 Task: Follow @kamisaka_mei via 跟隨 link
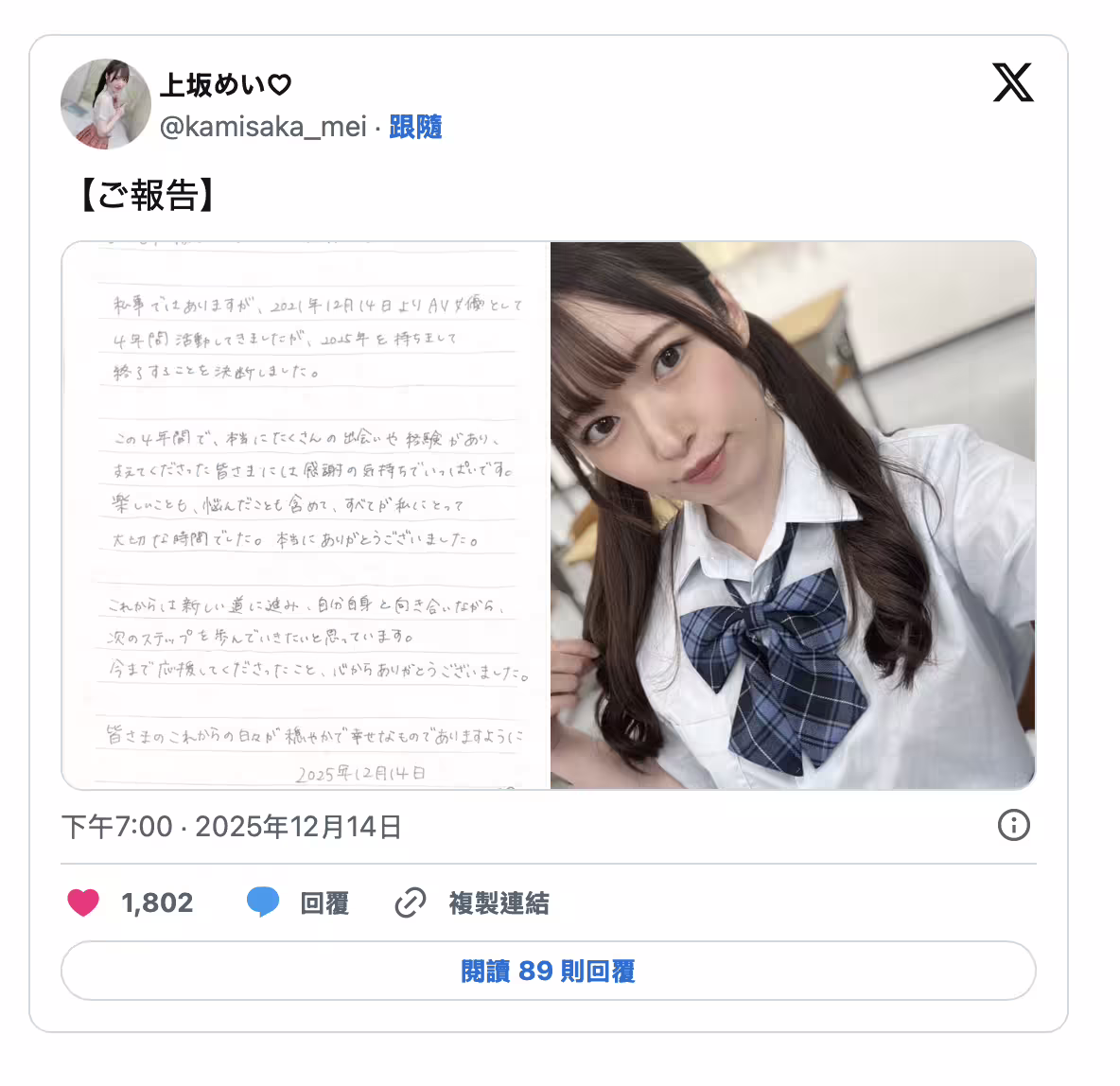(415, 127)
